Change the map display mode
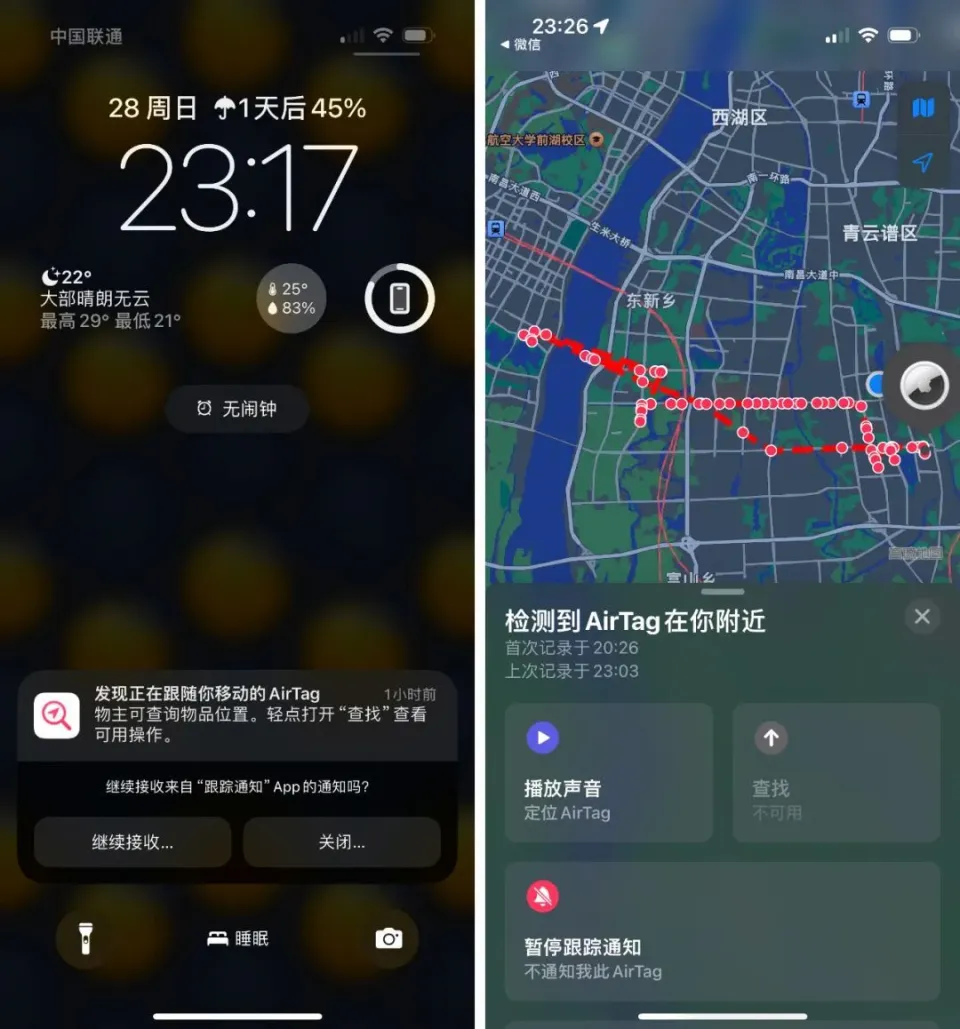 pos(923,108)
